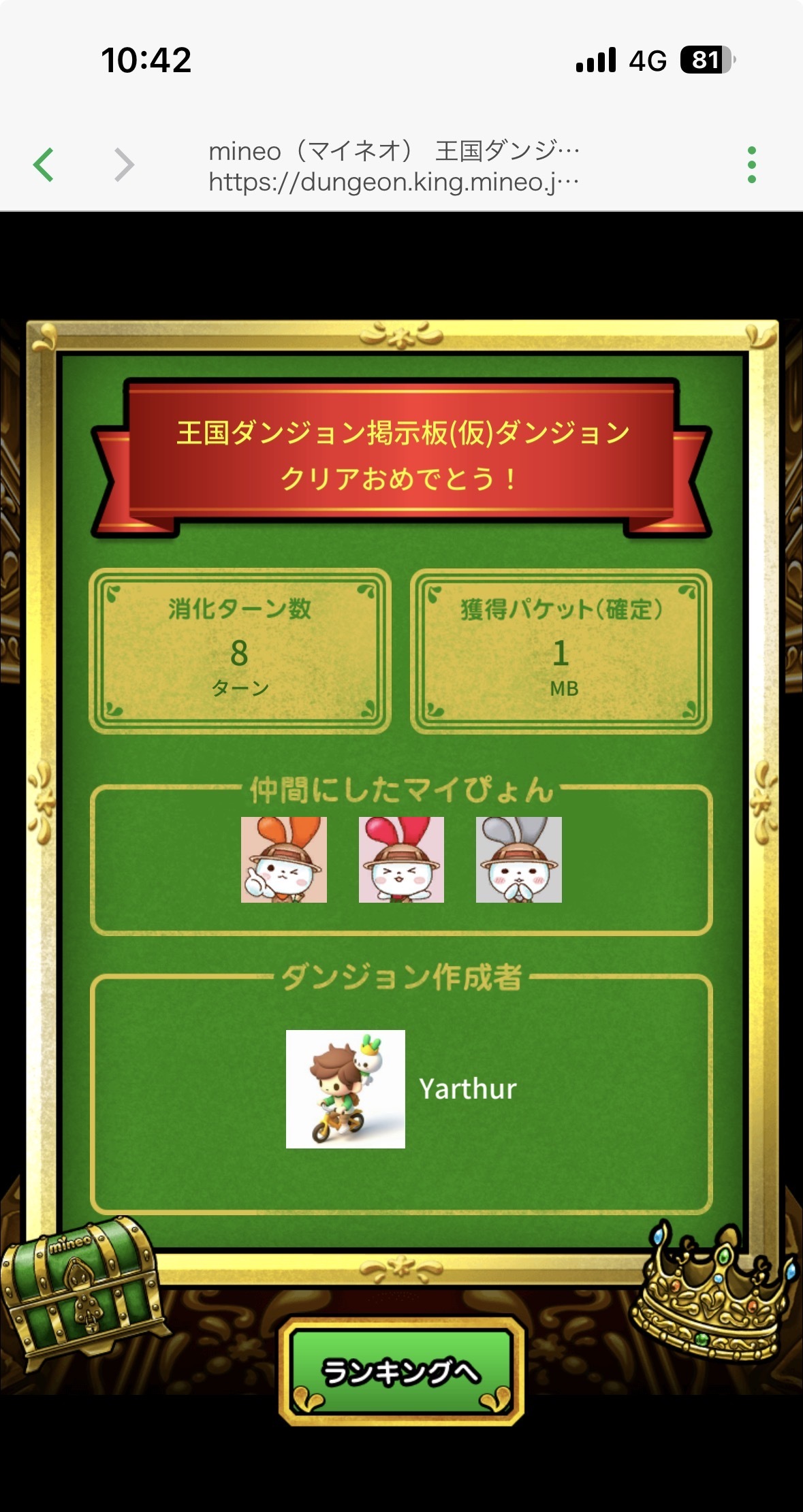803x1512 pixels.
Task: Go to the ランキングへ ranking page
Action: (x=401, y=1370)
